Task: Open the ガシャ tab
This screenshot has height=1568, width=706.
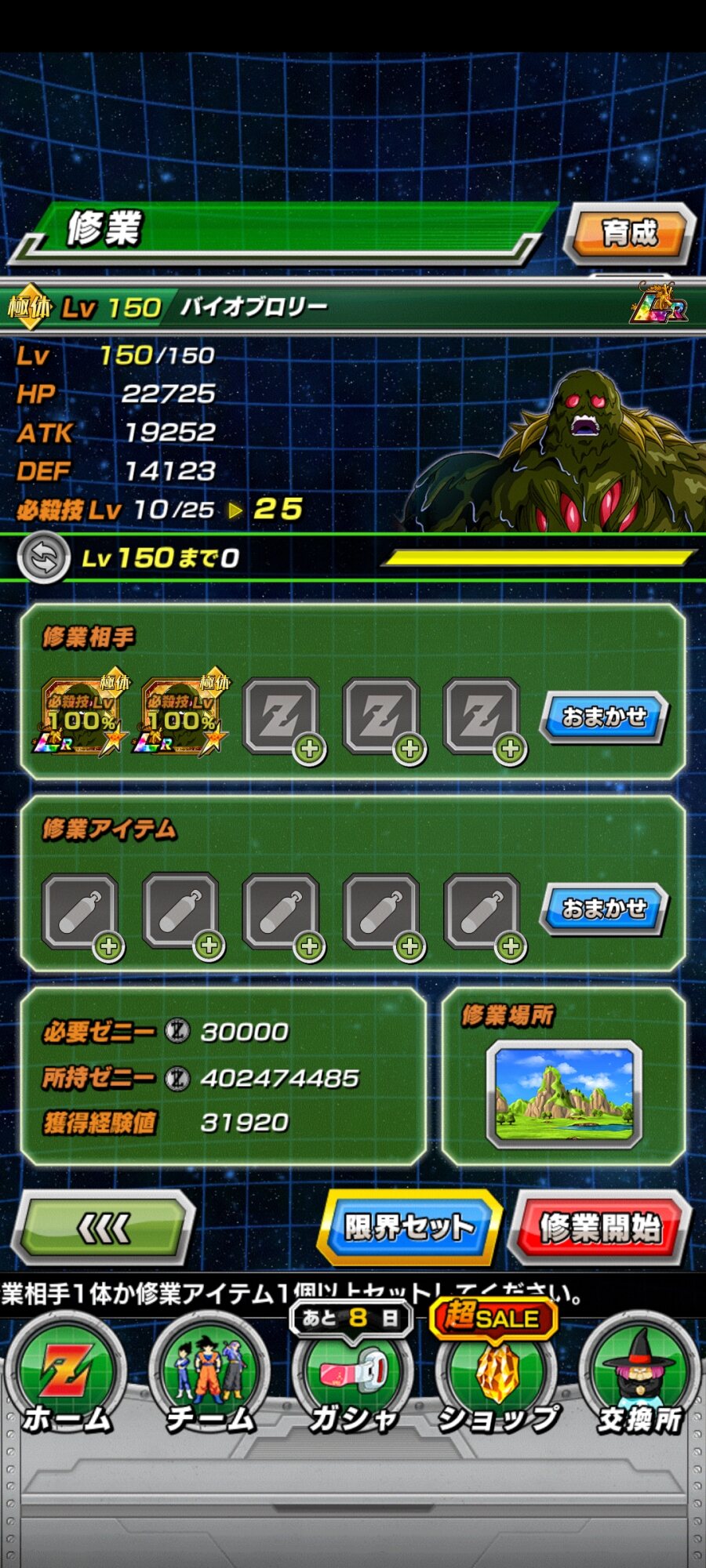Action: pos(353,1381)
